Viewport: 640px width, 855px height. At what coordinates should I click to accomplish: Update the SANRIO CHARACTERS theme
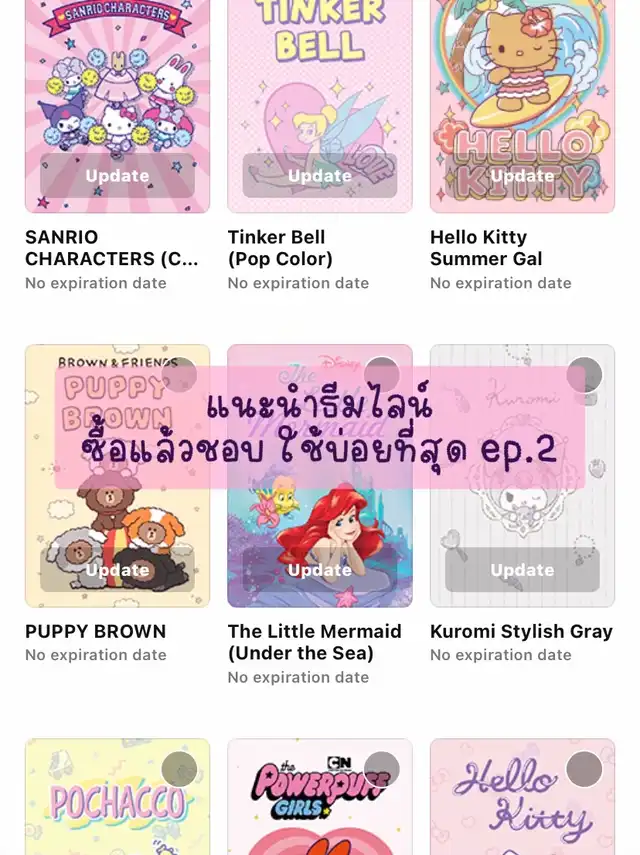tap(117, 176)
